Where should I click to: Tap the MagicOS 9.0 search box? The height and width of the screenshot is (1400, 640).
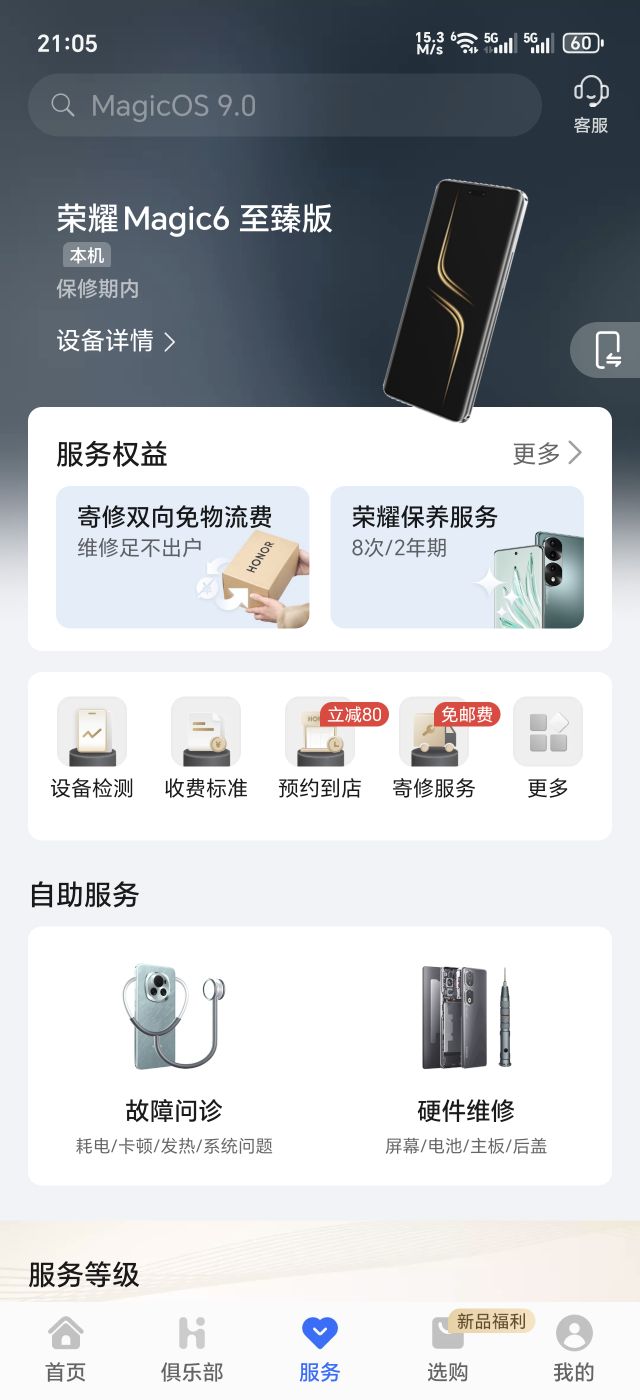(x=285, y=105)
